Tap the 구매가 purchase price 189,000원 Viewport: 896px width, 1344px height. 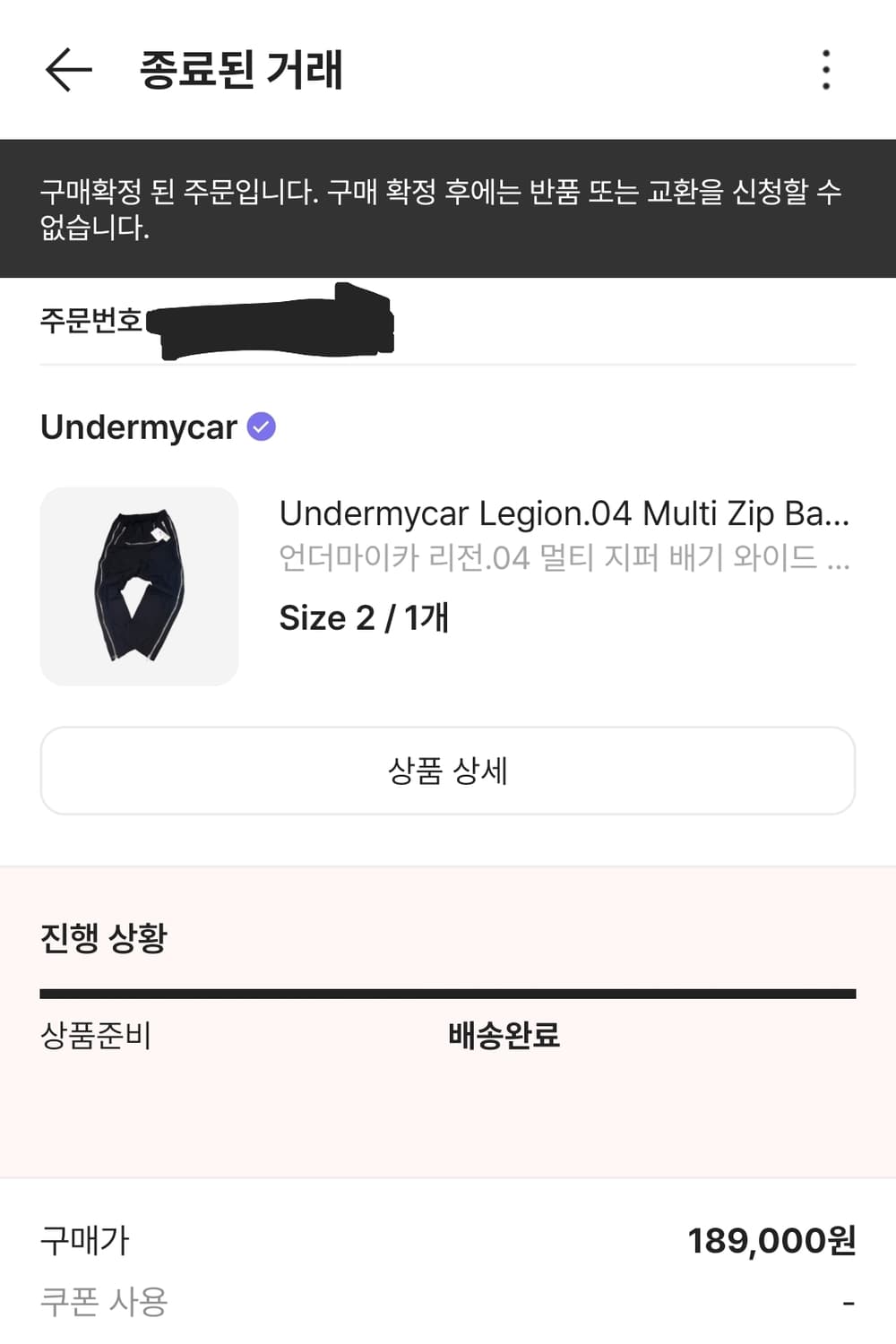tap(768, 1242)
